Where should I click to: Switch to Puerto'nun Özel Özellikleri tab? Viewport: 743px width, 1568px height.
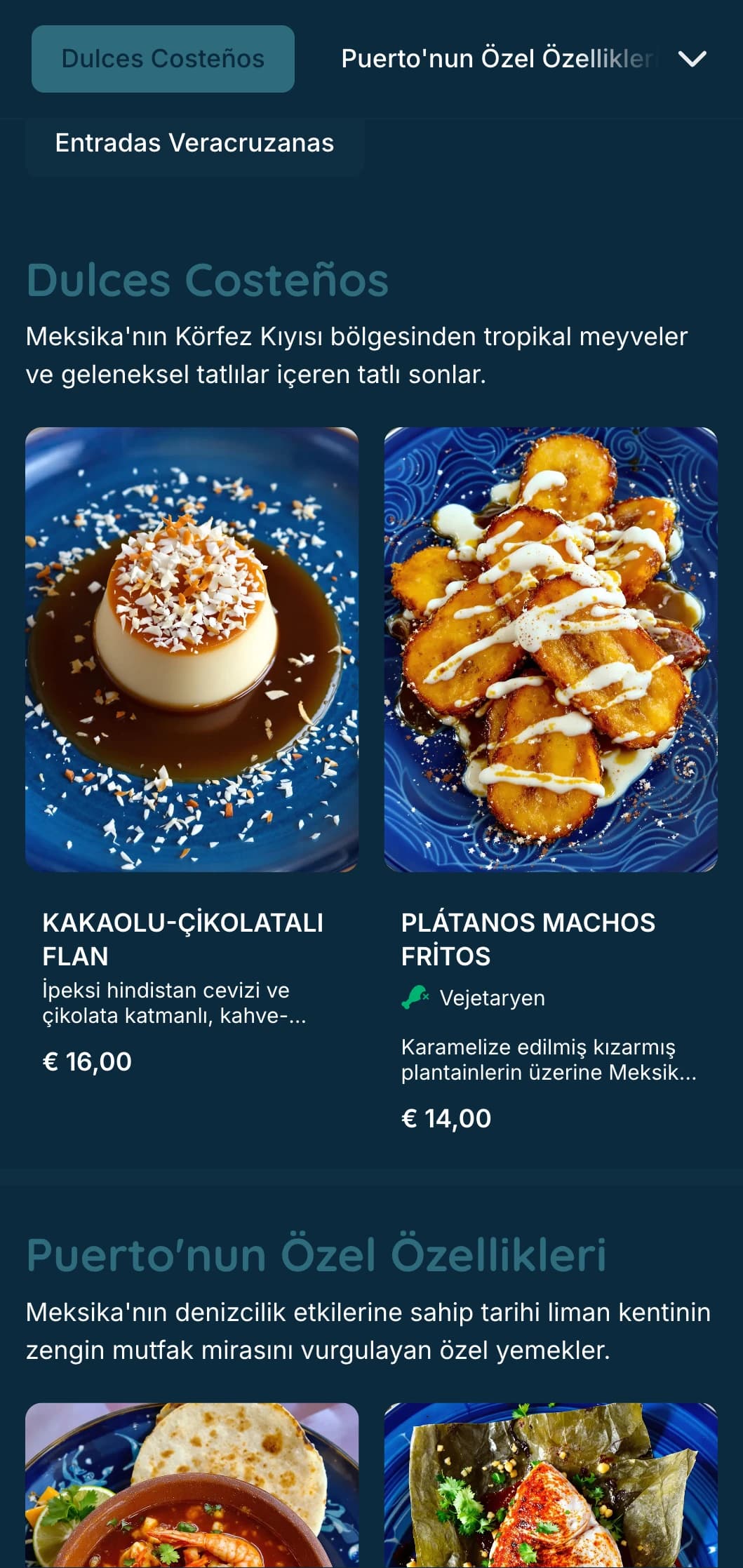(x=495, y=59)
